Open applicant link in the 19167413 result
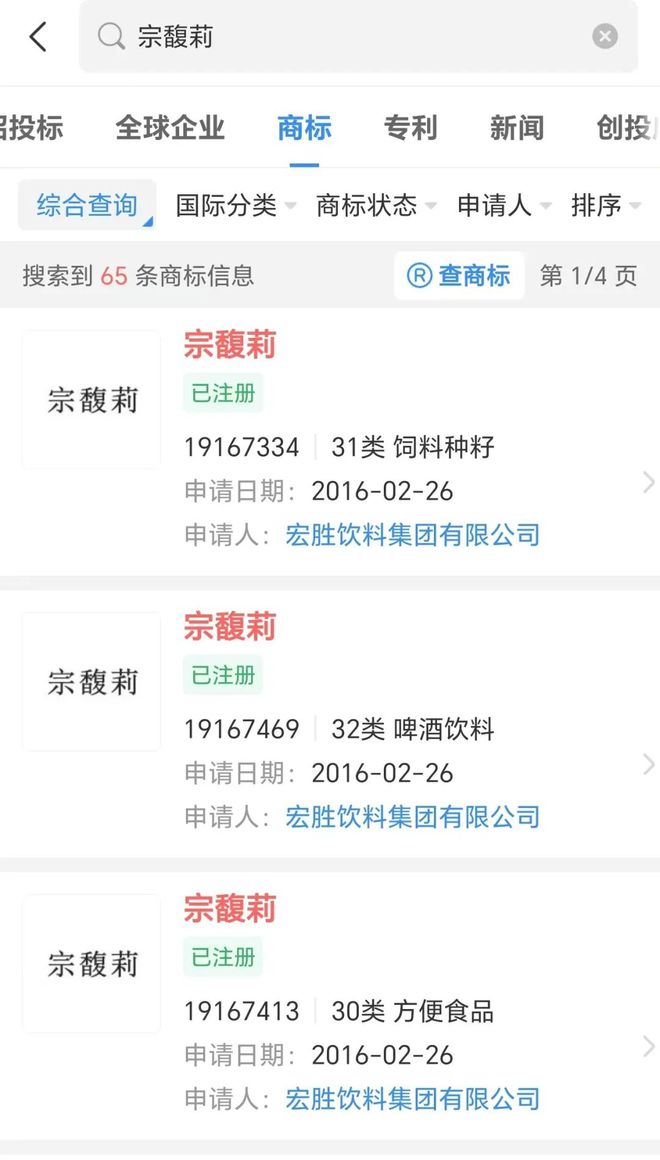This screenshot has height=1160, width=660. click(412, 1099)
